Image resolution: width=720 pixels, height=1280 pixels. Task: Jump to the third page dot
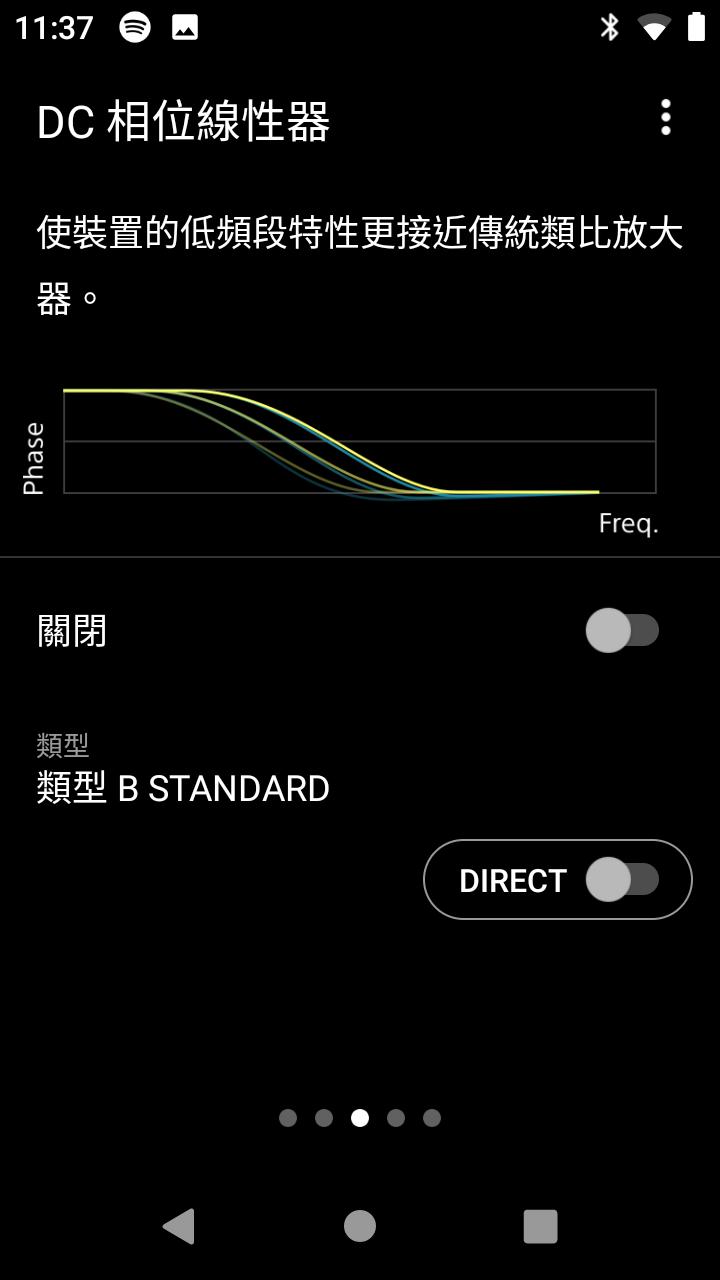pyautogui.click(x=360, y=1118)
